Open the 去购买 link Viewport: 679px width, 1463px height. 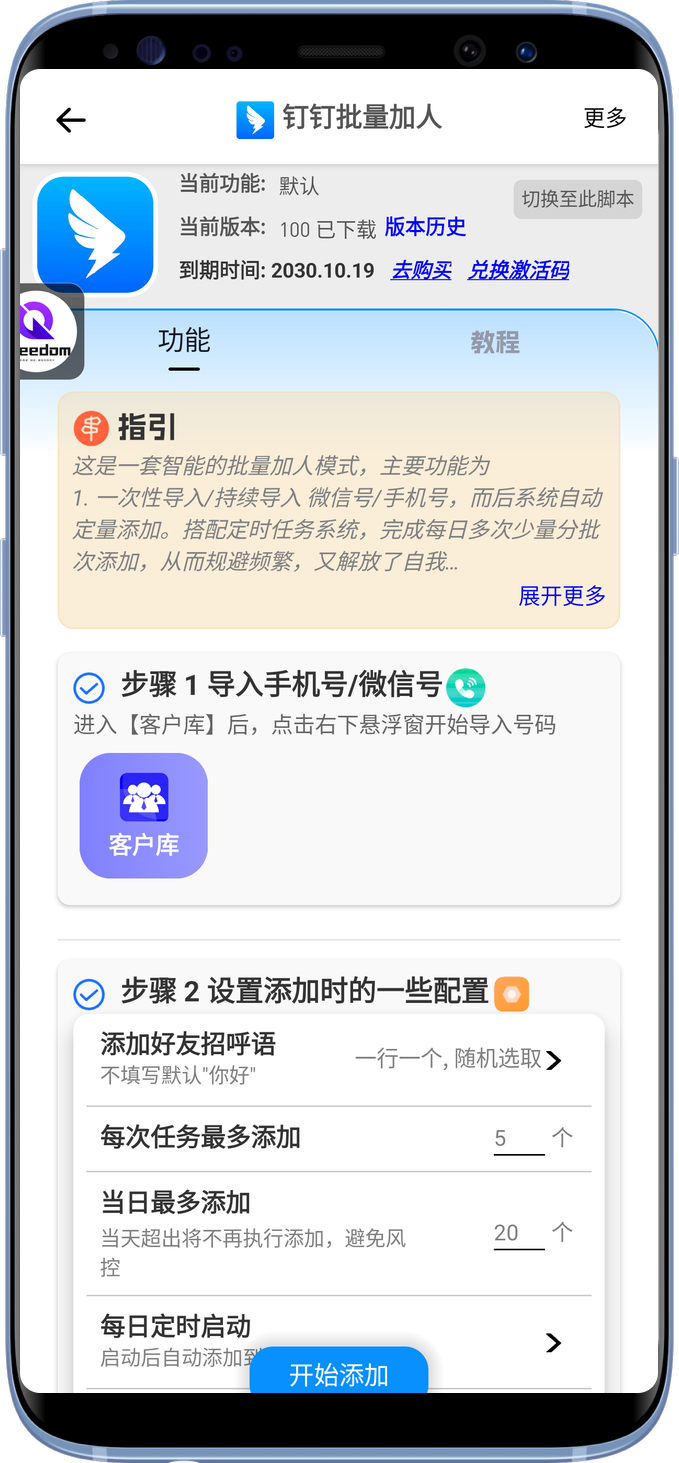pyautogui.click(x=421, y=270)
